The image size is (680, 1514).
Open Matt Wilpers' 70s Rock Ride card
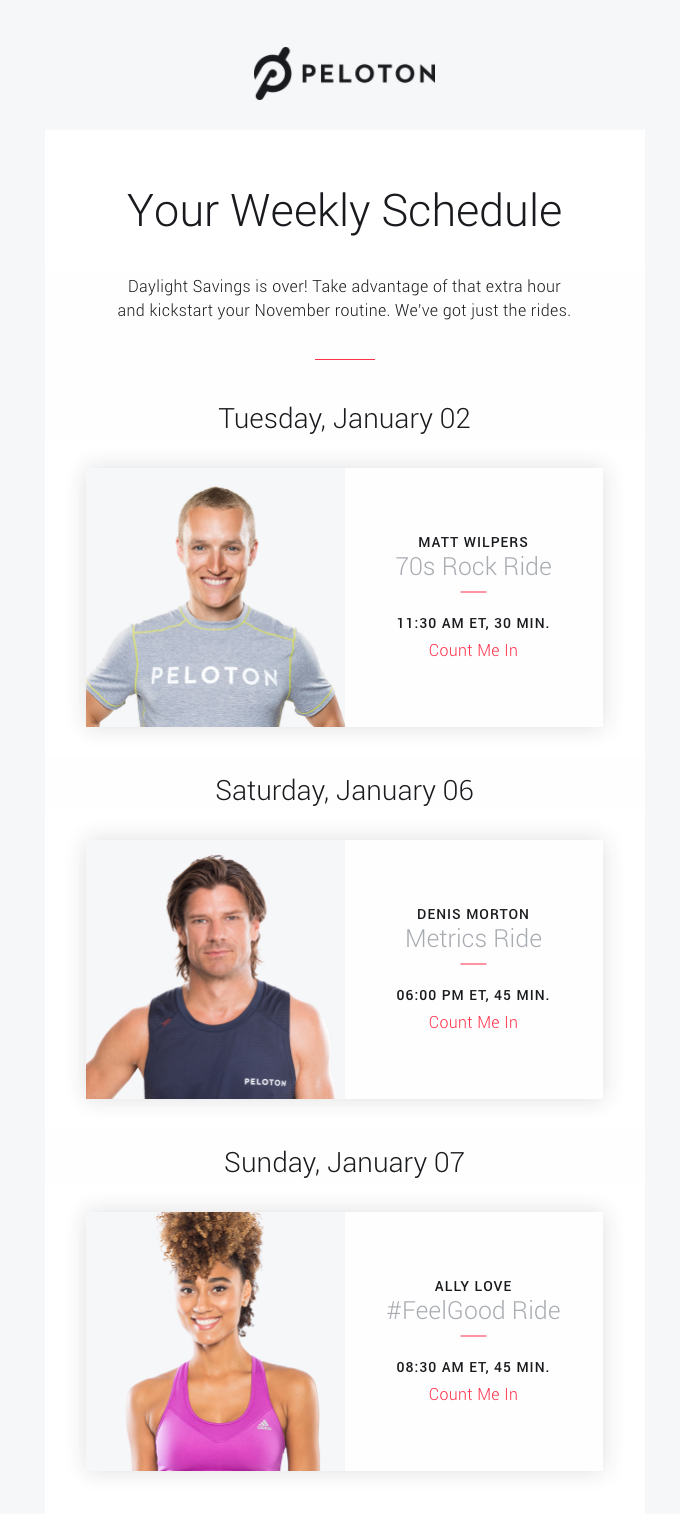(344, 597)
